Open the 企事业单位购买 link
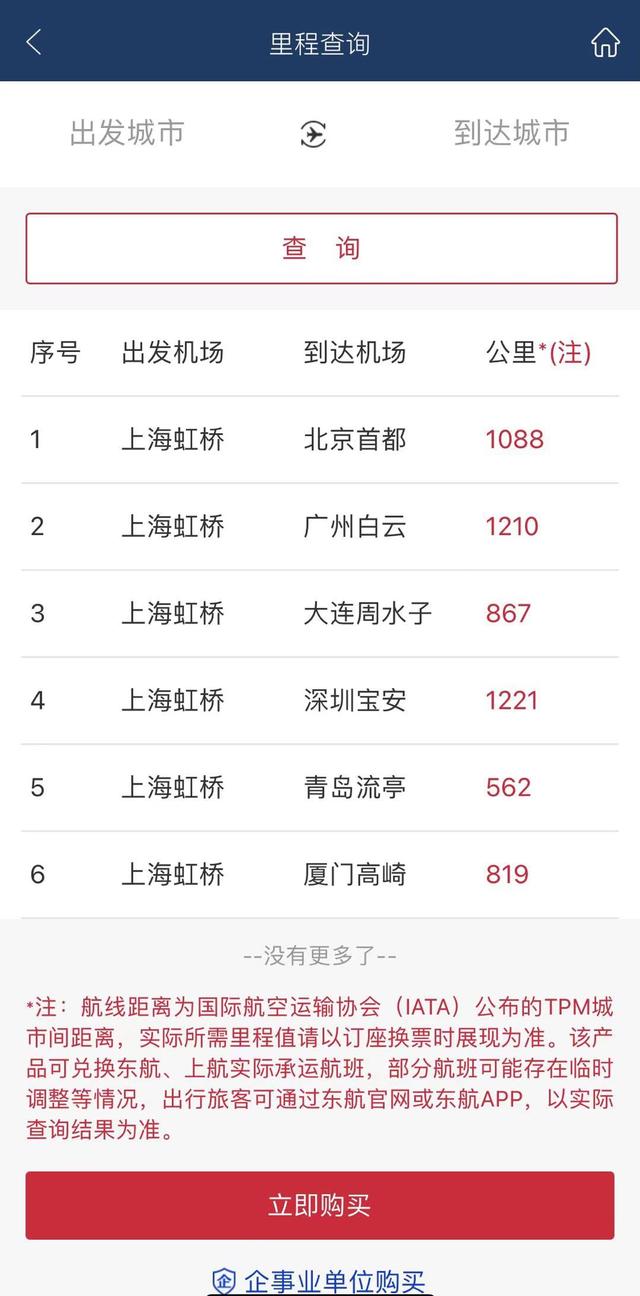Viewport: 640px width, 1296px height. coord(321,1281)
